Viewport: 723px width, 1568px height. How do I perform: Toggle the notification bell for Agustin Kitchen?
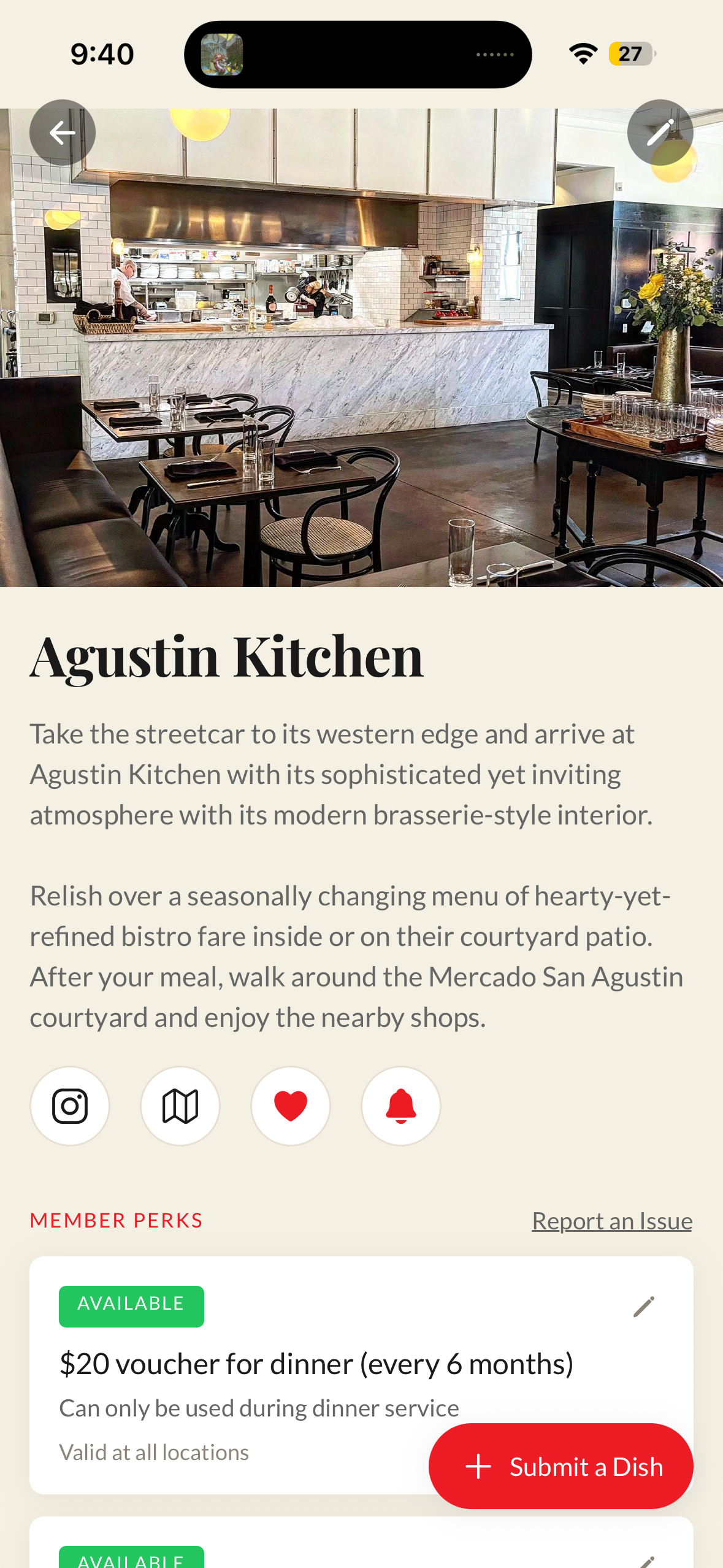point(401,1106)
